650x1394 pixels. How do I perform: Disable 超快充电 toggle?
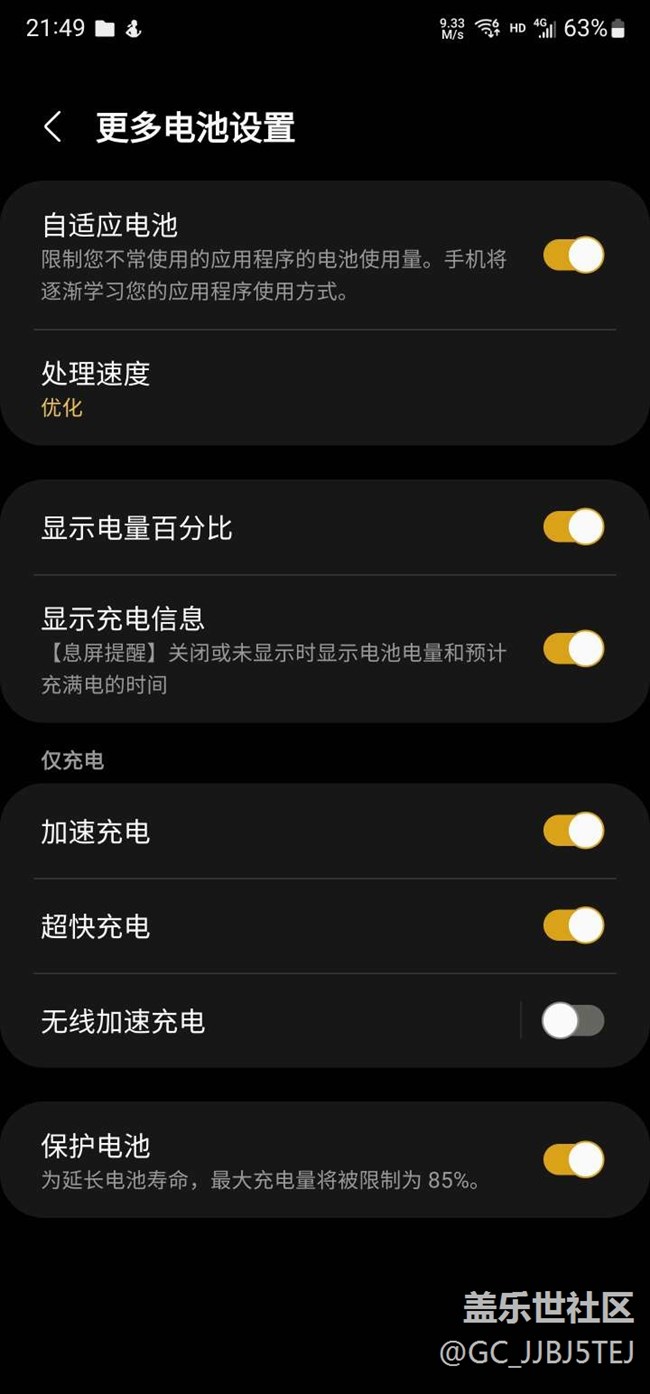click(573, 925)
